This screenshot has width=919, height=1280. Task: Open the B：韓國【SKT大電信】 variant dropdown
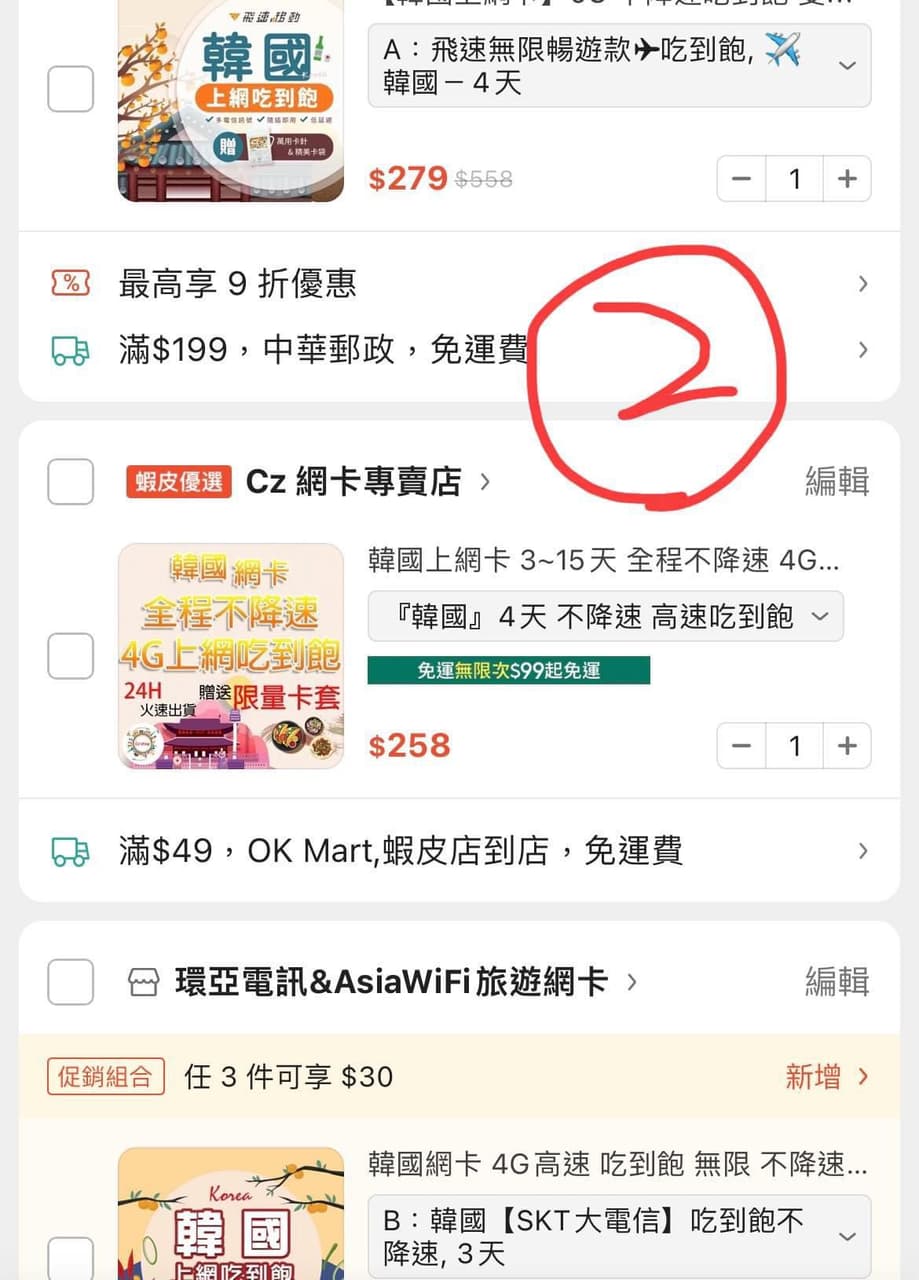click(x=619, y=1236)
